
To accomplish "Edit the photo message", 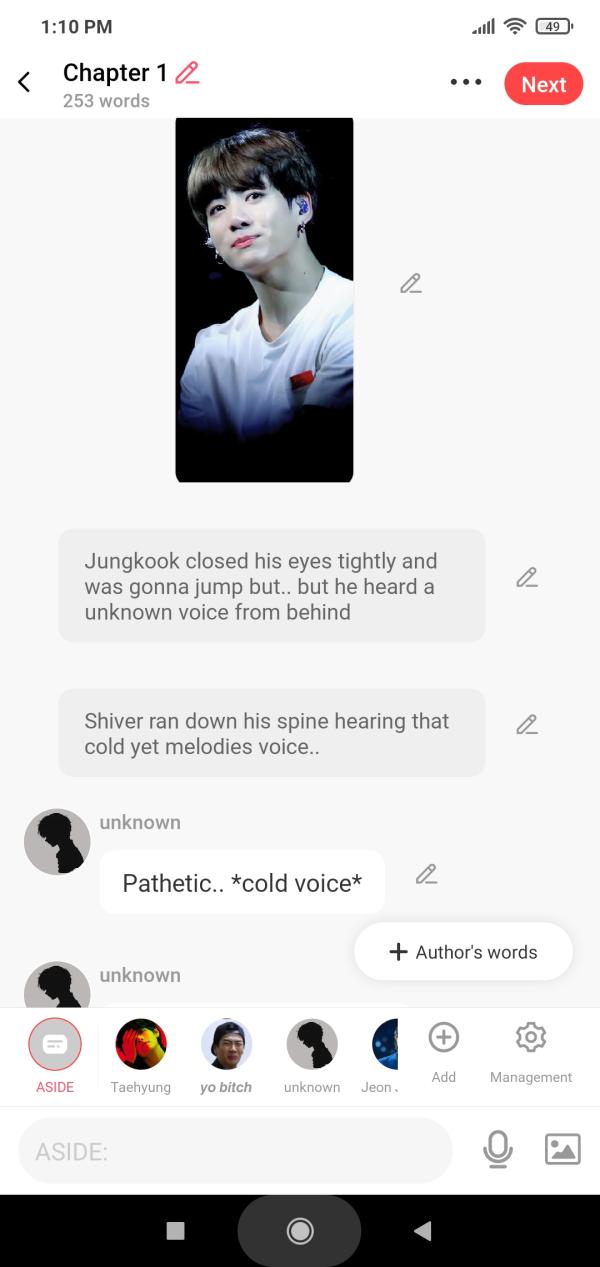I will pos(410,284).
